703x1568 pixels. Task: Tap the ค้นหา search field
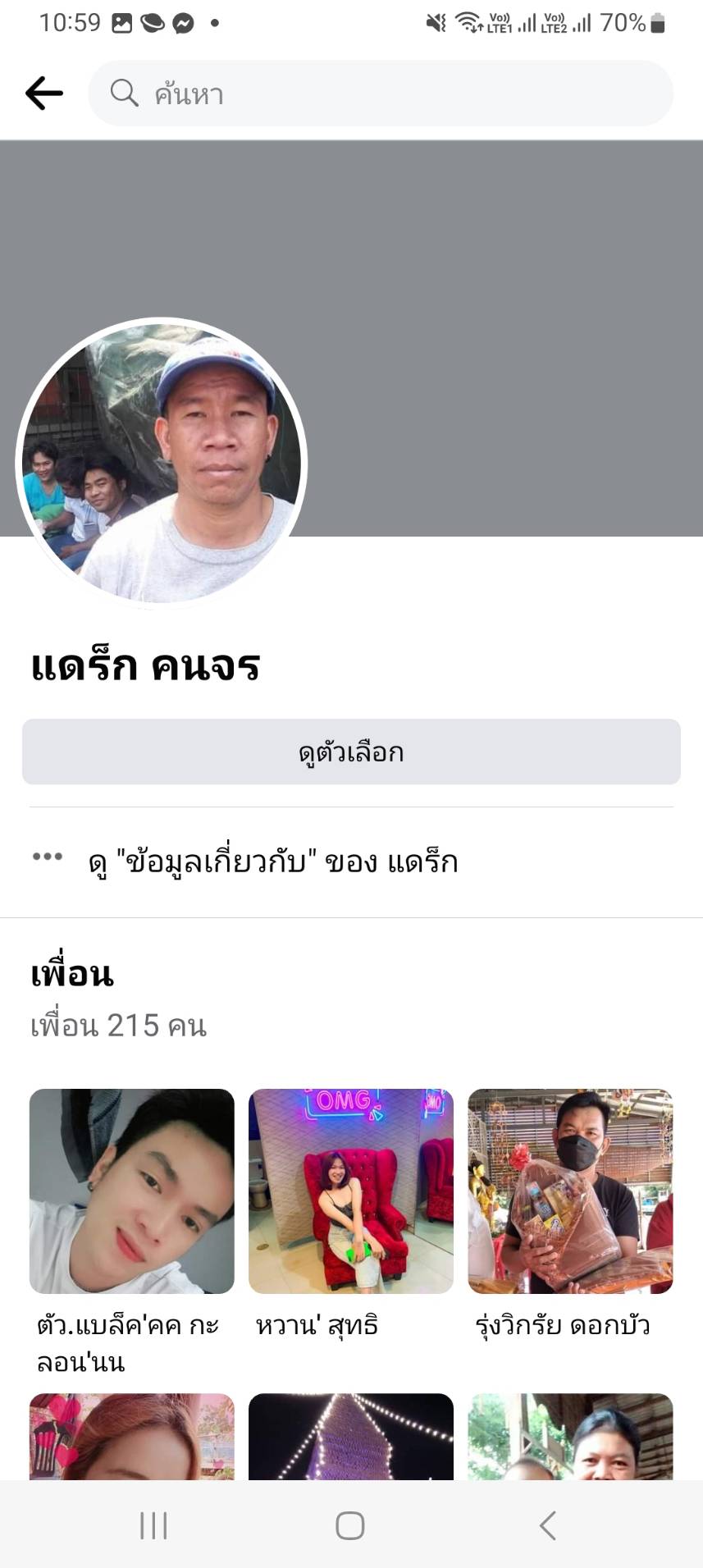pos(381,94)
